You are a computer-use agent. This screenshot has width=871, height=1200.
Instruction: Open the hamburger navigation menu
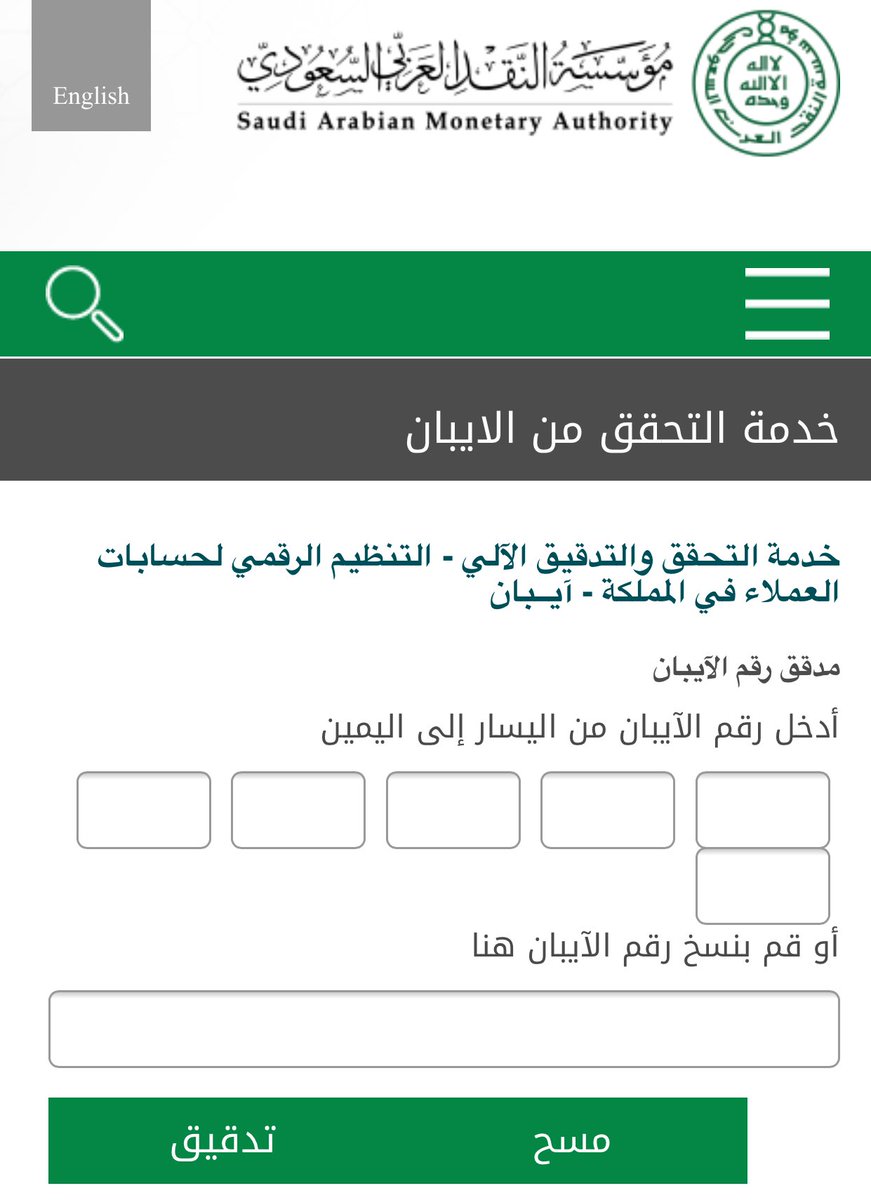(787, 304)
